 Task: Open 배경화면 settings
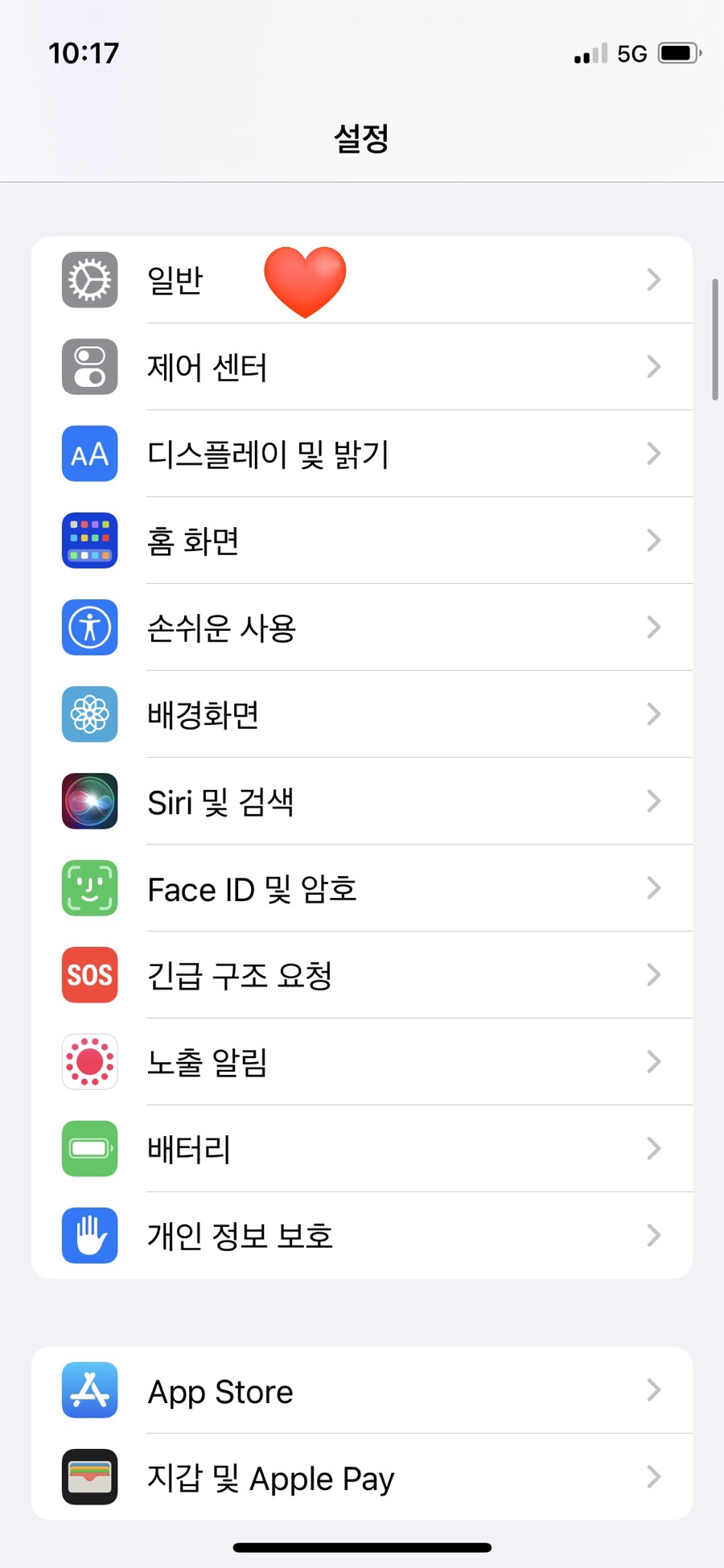(x=361, y=714)
